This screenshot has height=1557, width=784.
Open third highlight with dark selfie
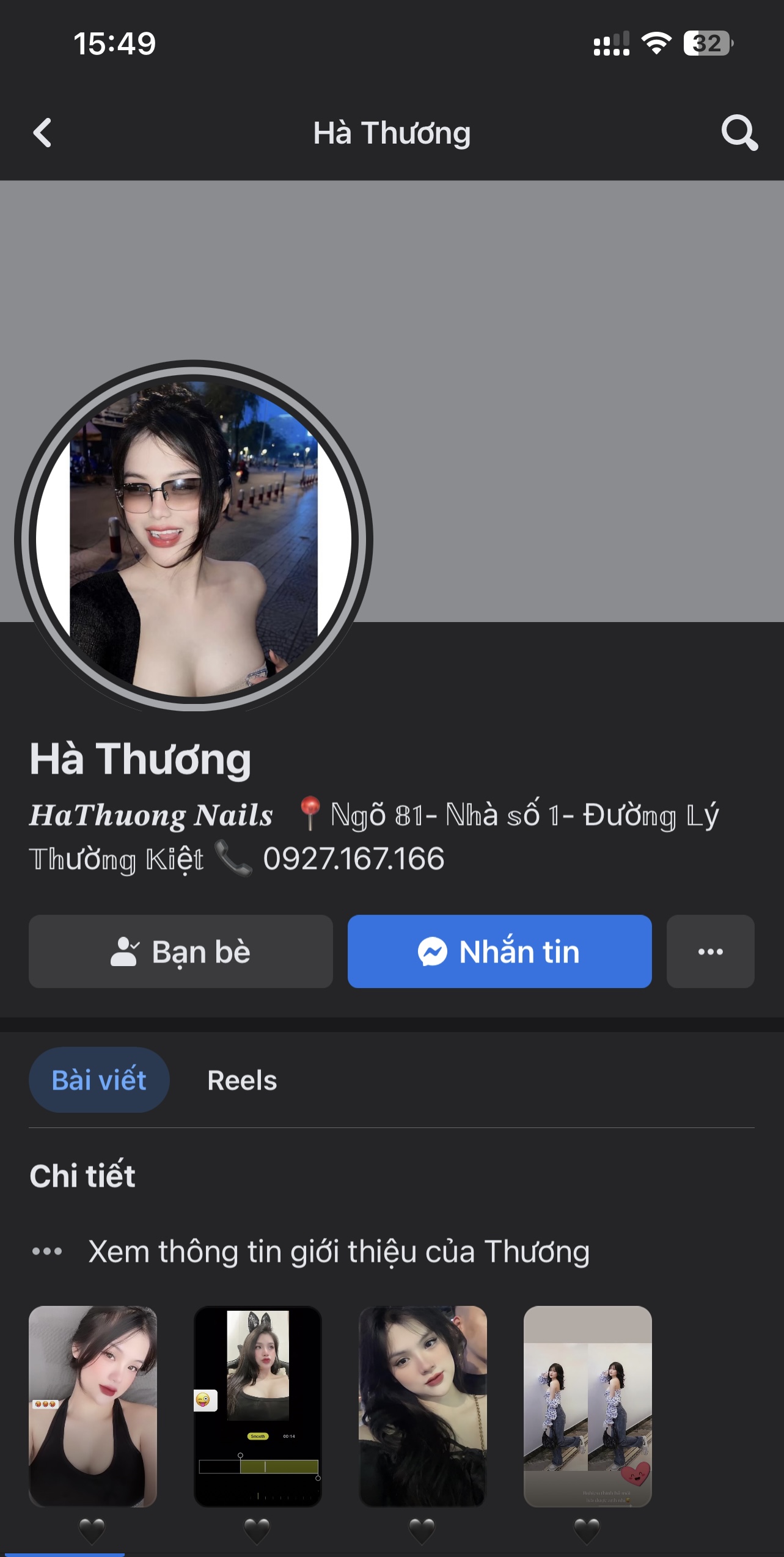(422, 1405)
